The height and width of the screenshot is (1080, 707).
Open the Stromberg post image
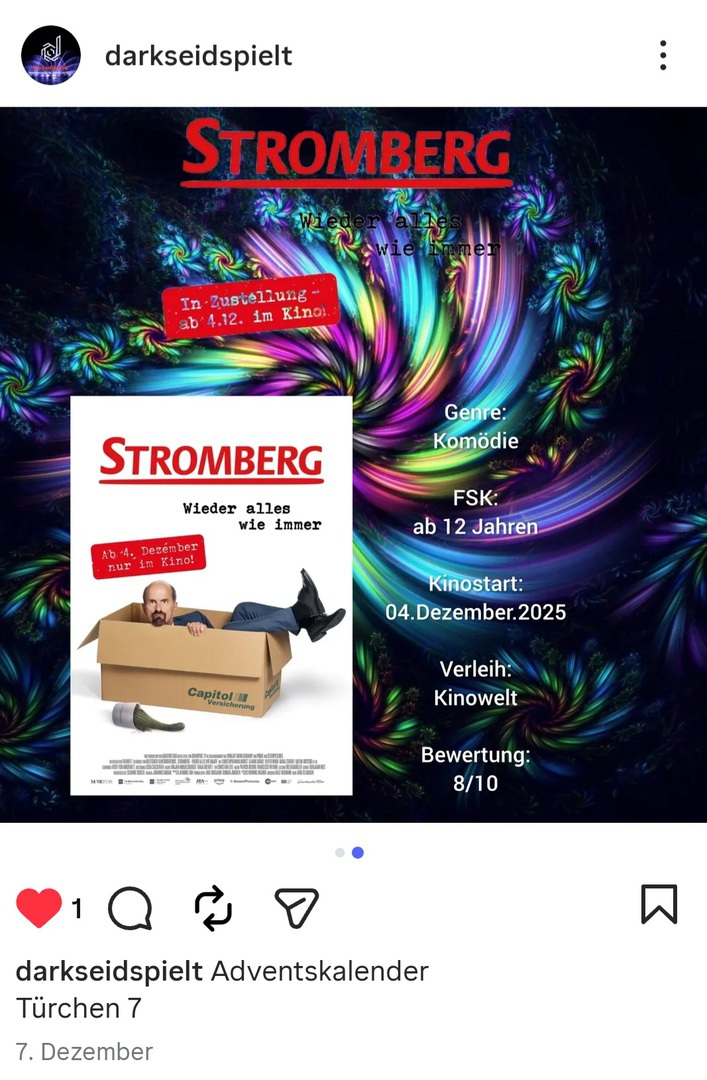pos(353,465)
